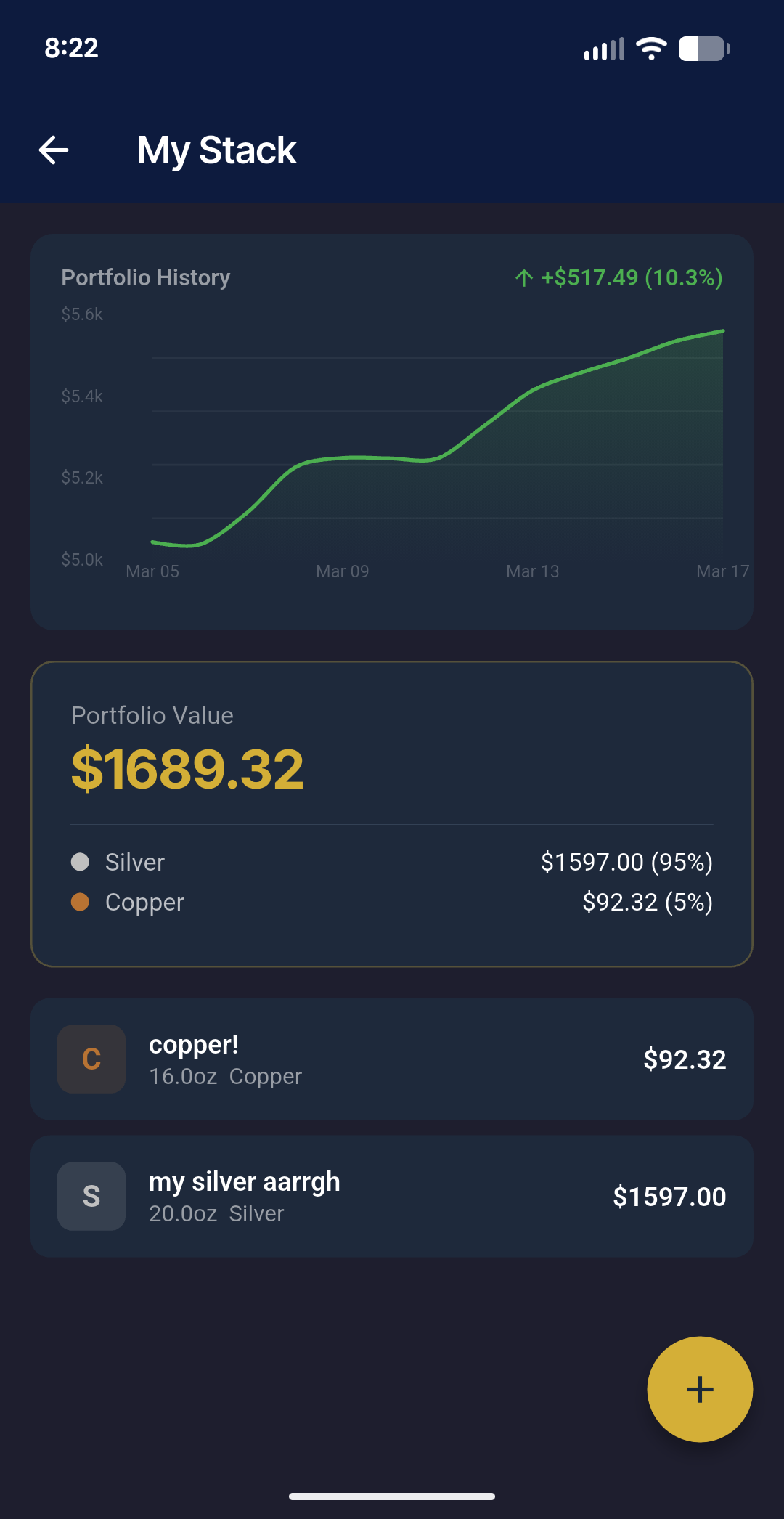Tap the orange Copper legend dot

[80, 902]
